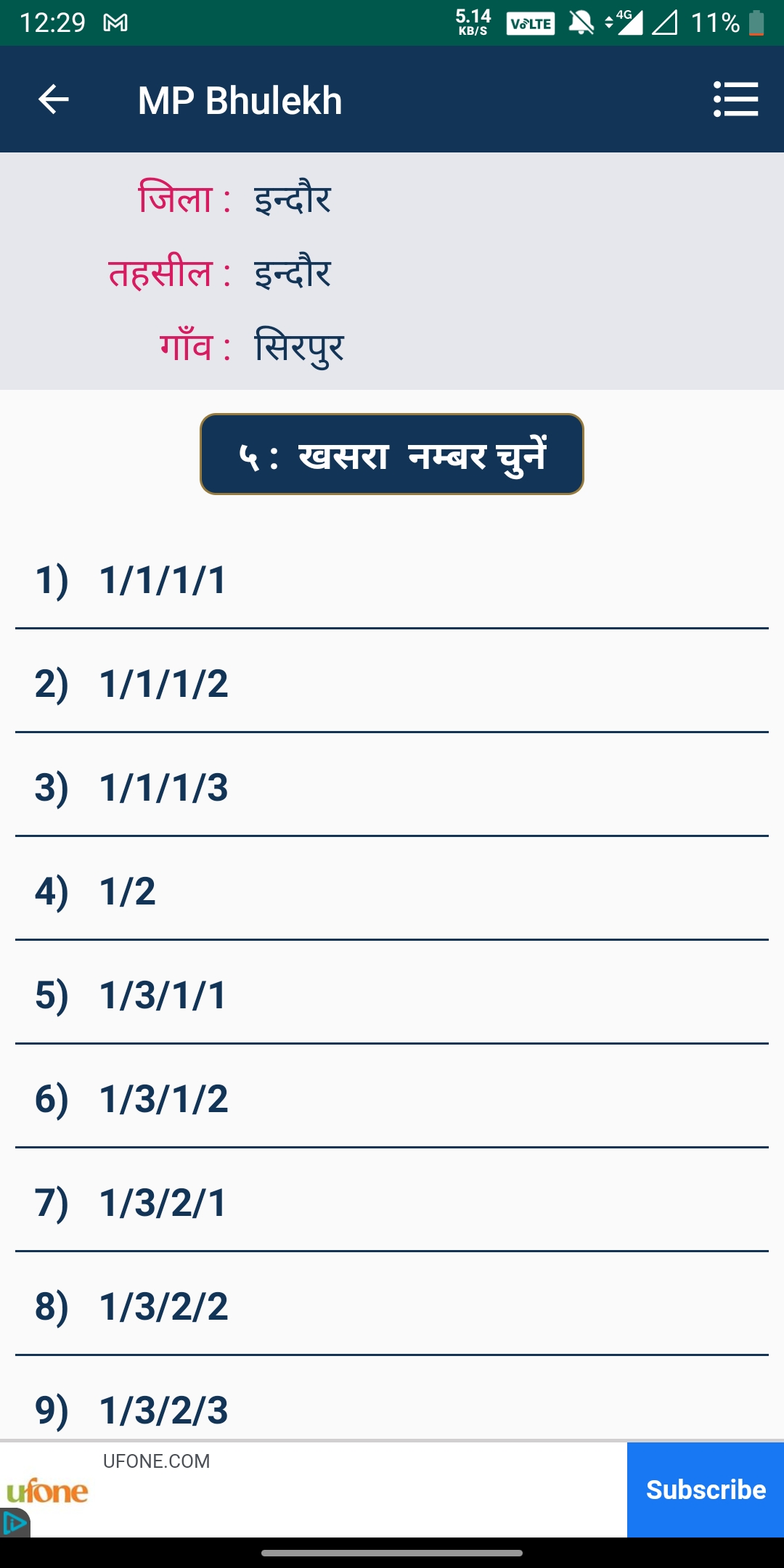Select khasra number 1/1/1/1
This screenshot has height=1568, width=784.
pos(392,579)
